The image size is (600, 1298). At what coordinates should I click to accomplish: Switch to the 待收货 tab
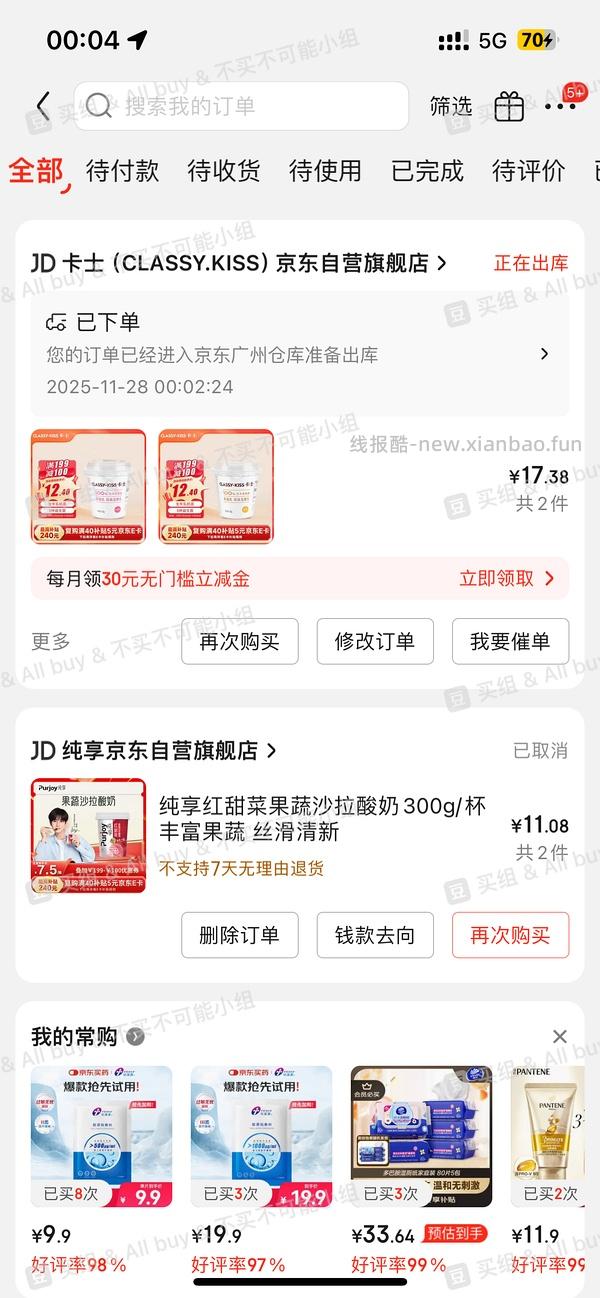223,171
